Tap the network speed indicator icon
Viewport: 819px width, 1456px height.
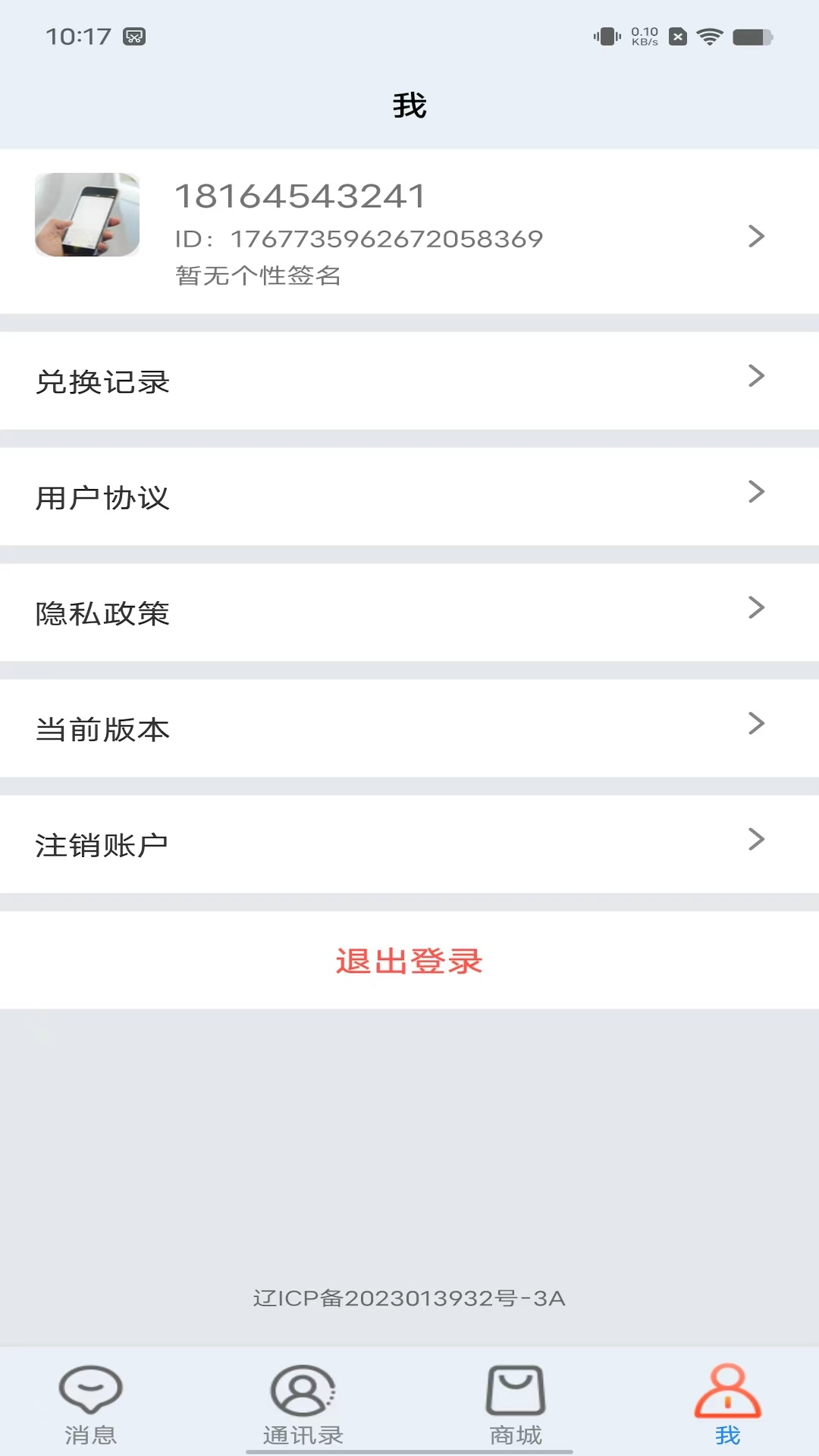coord(642,33)
